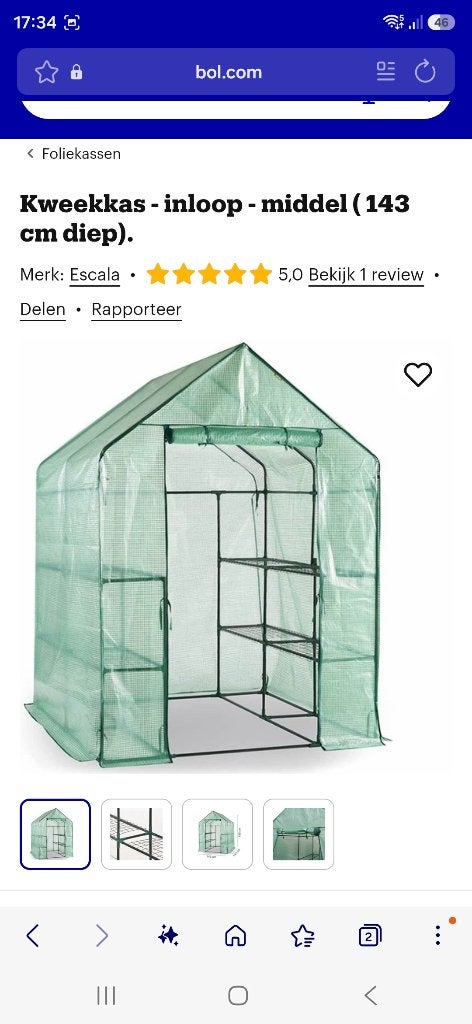Open recent apps from navigation bar
The width and height of the screenshot is (472, 1024).
(106, 995)
